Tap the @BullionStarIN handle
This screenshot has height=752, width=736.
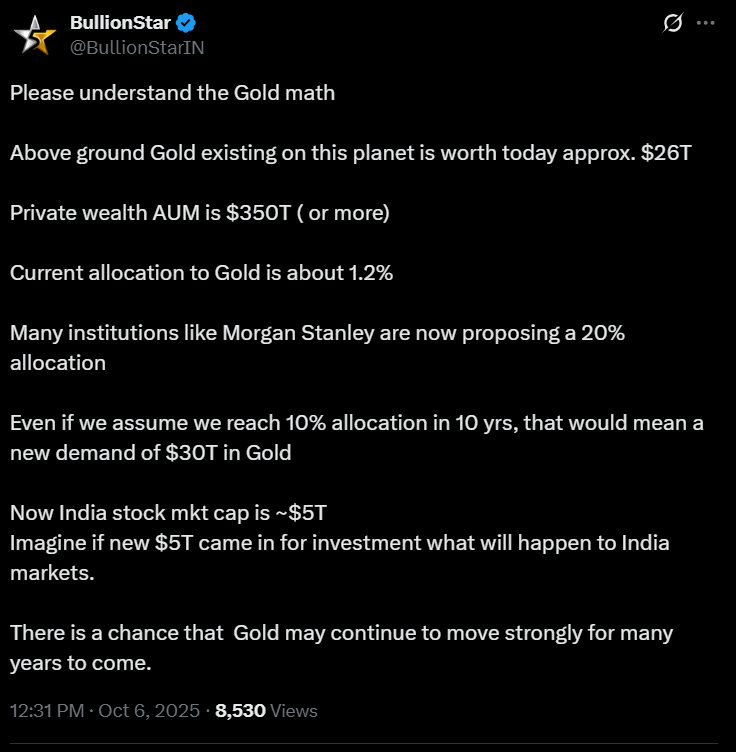pos(138,46)
